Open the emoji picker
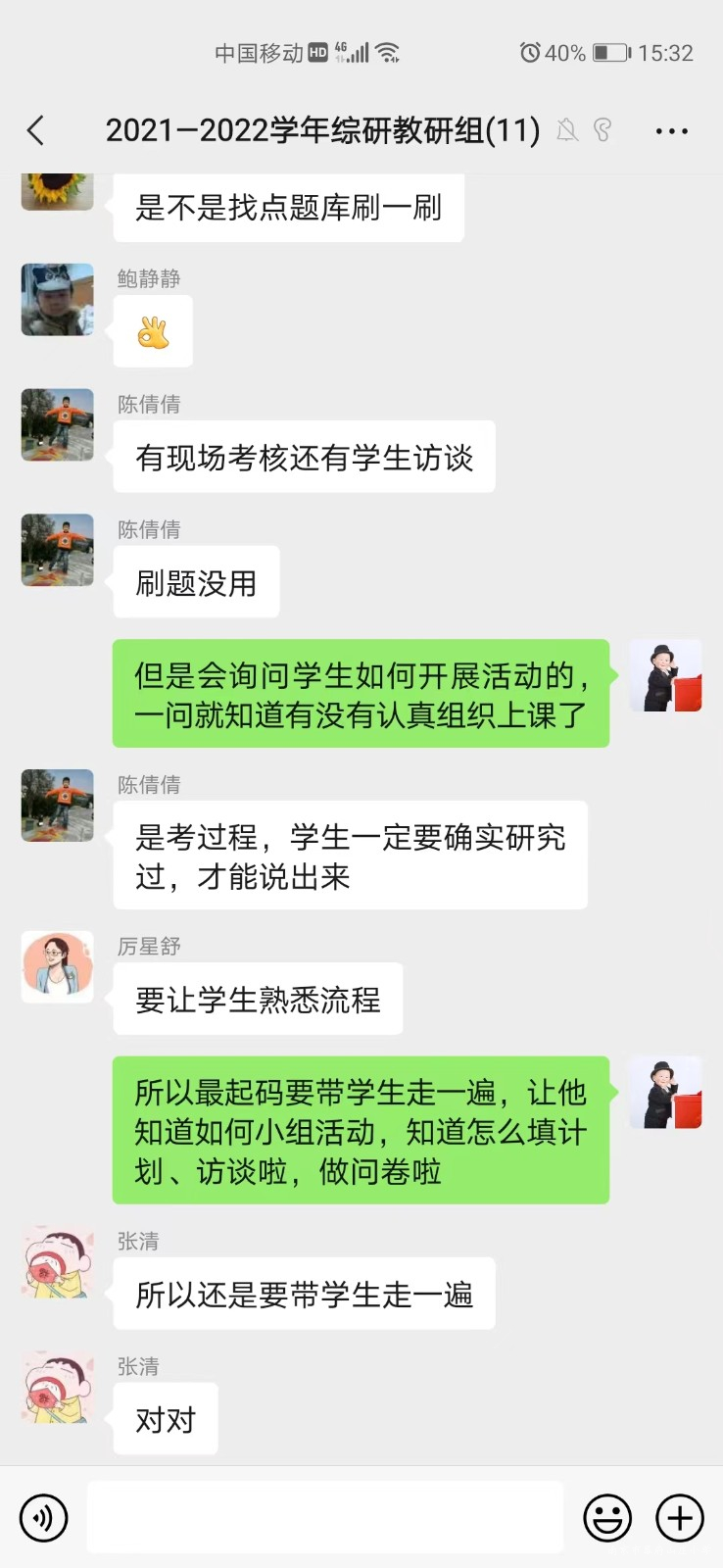 pos(607,1518)
